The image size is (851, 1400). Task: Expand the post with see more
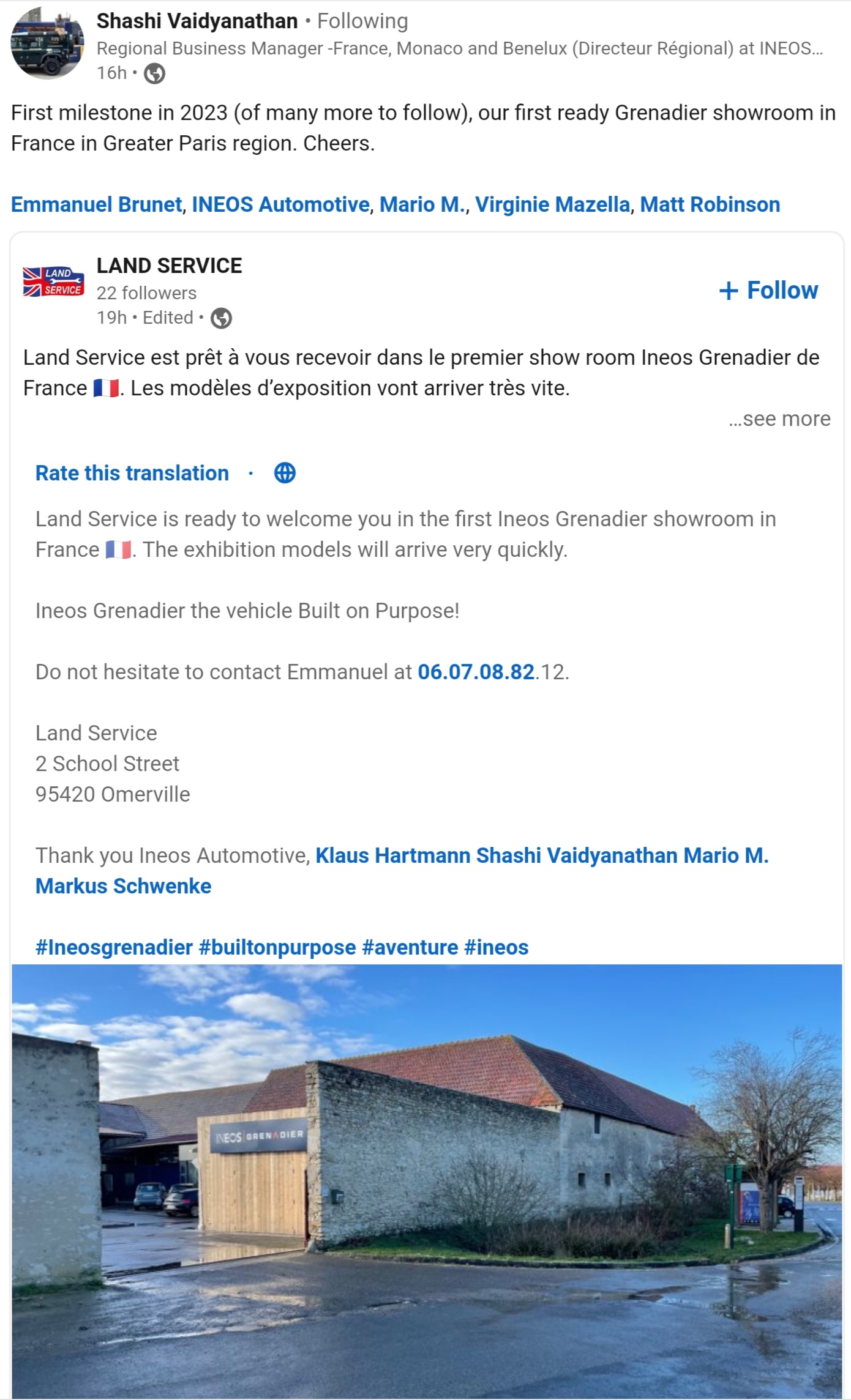779,419
